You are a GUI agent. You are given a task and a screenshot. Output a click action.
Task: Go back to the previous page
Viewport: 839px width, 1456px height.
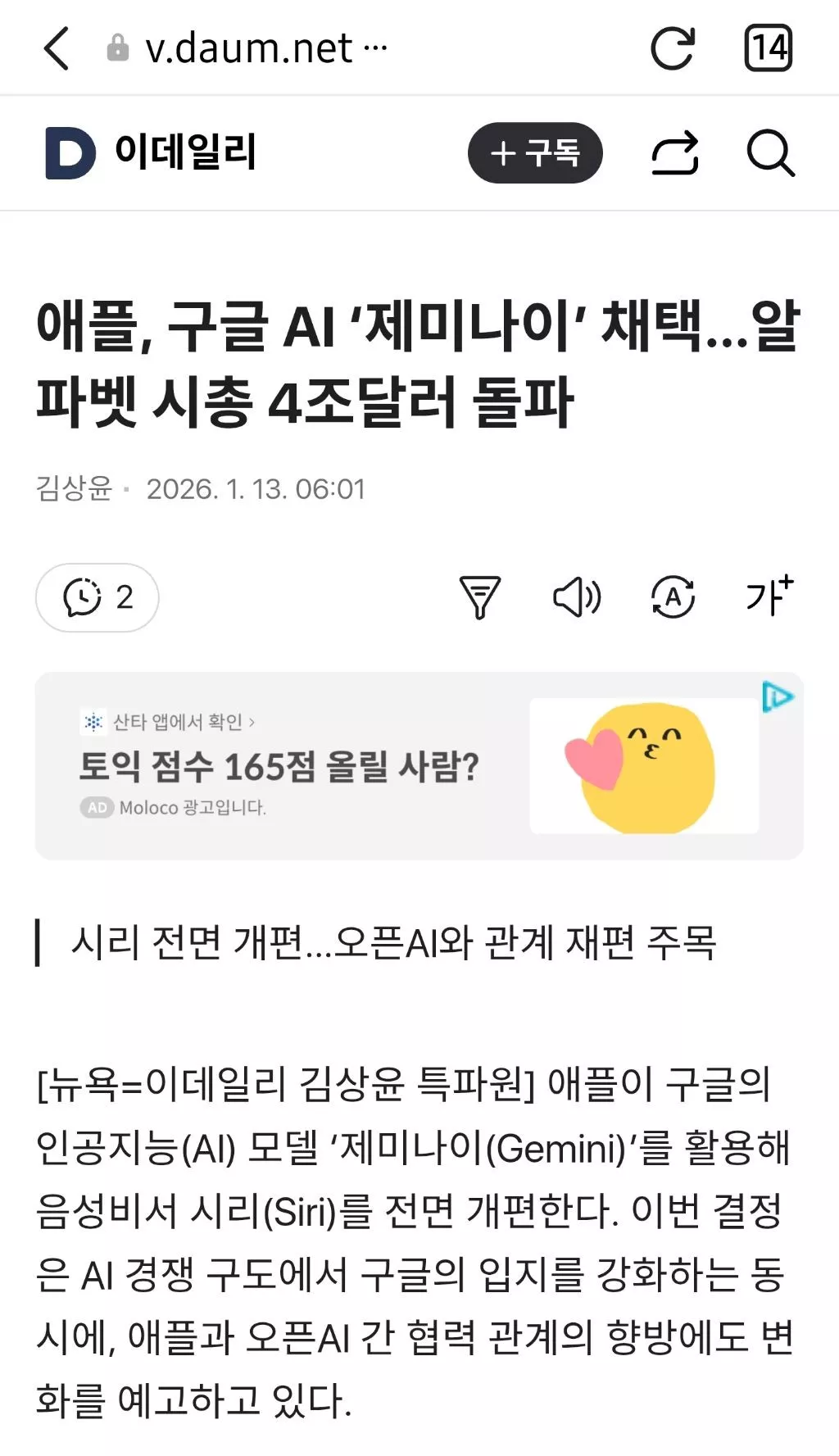coord(57,48)
